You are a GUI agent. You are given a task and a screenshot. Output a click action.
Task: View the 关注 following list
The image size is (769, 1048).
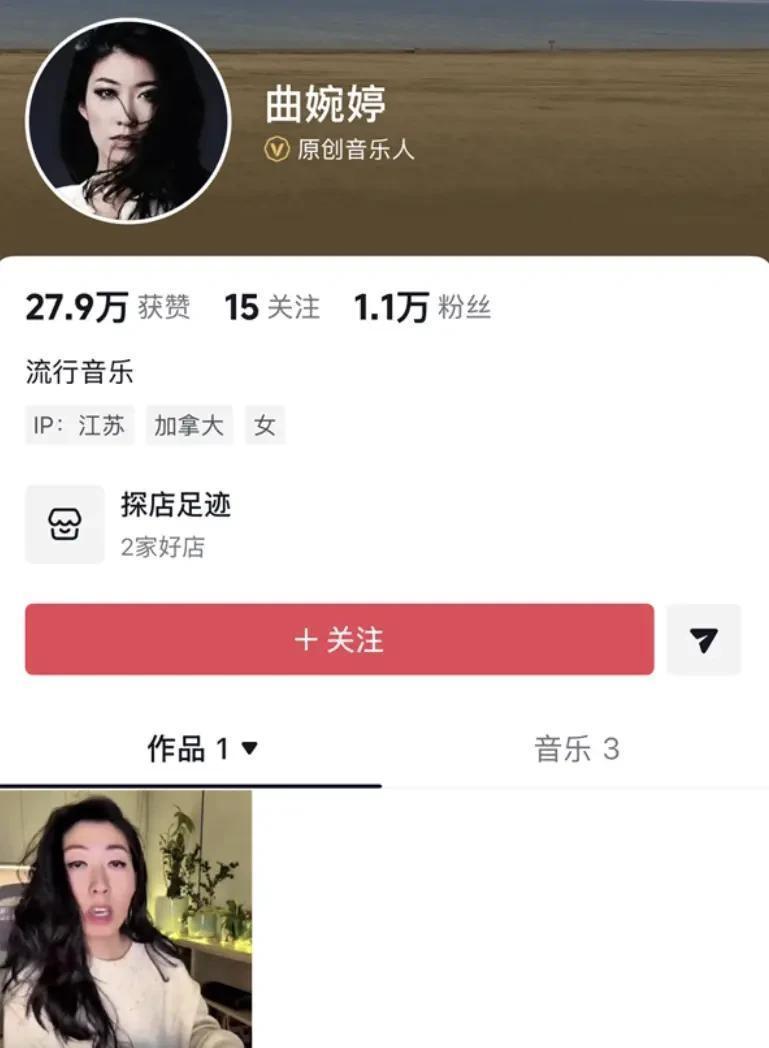[x=272, y=308]
